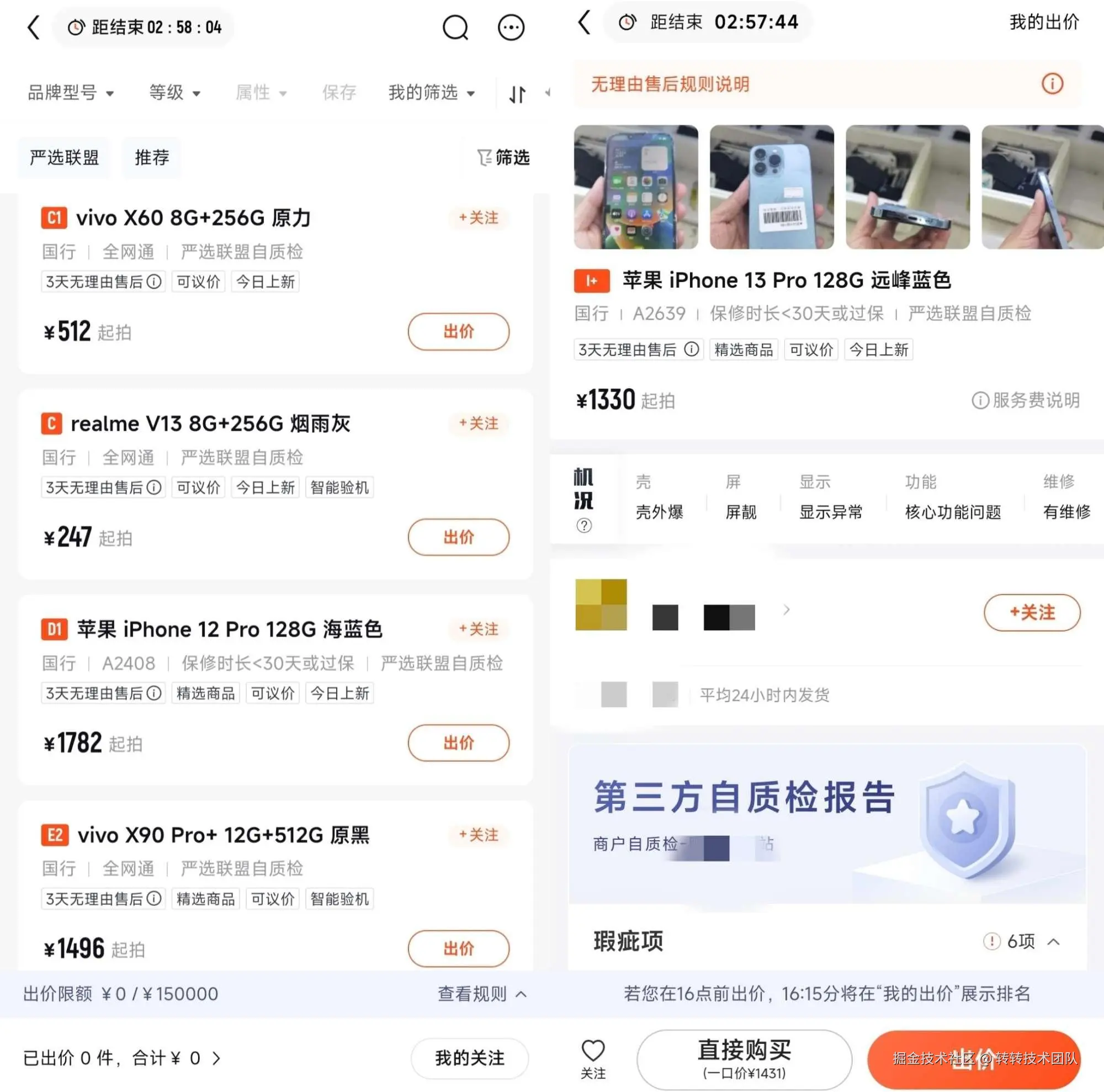
Task: Open 我的关注 list
Action: [470, 1058]
